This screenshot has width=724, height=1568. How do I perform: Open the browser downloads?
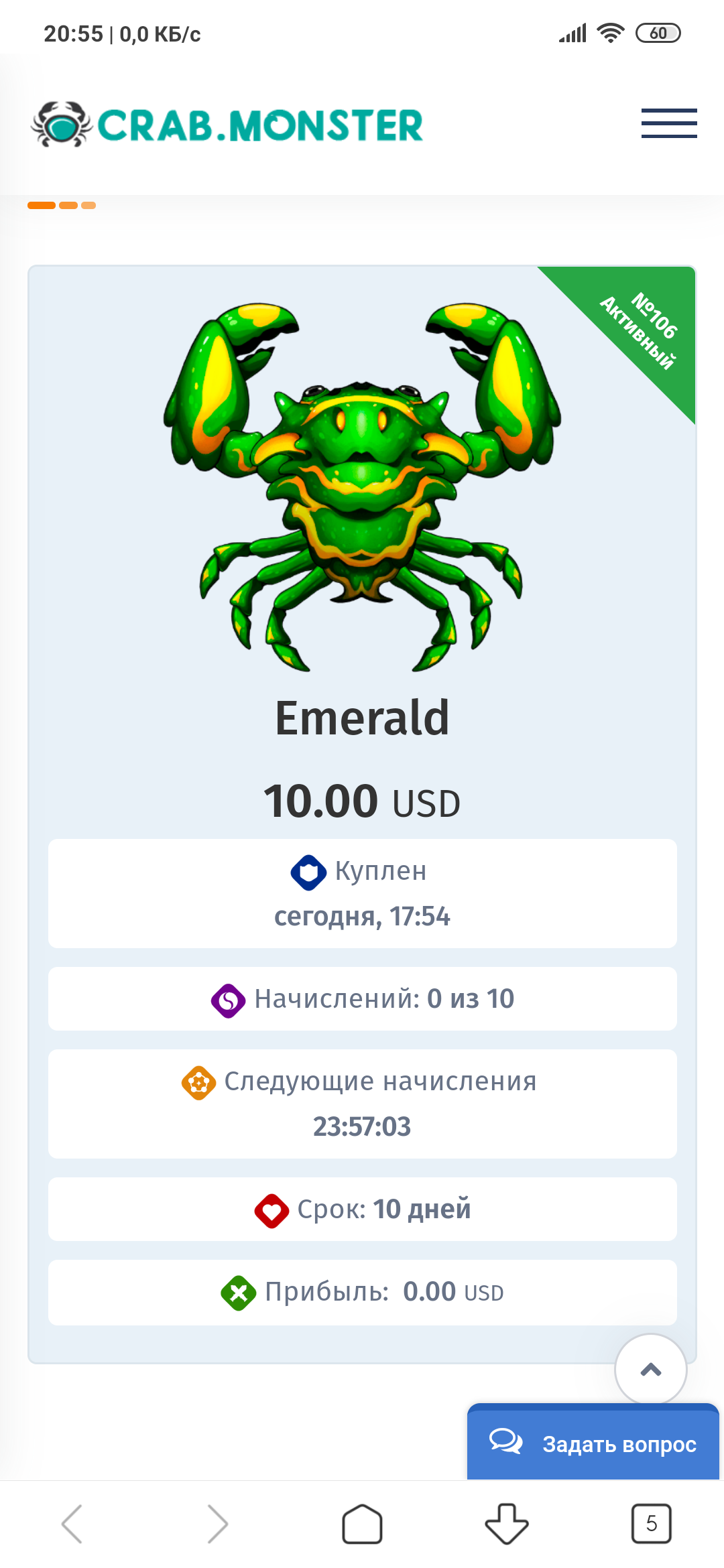(507, 1524)
